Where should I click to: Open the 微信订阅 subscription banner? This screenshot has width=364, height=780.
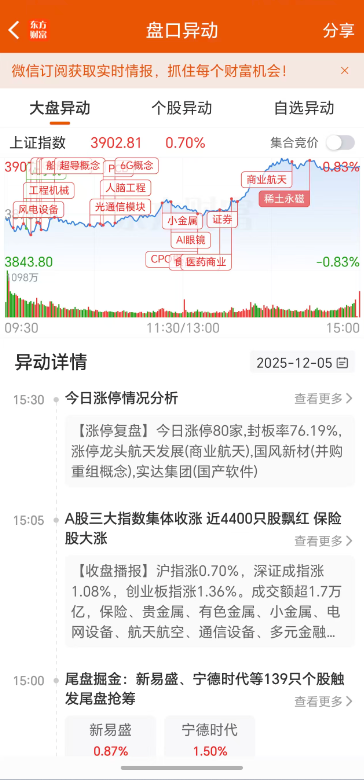149,71
